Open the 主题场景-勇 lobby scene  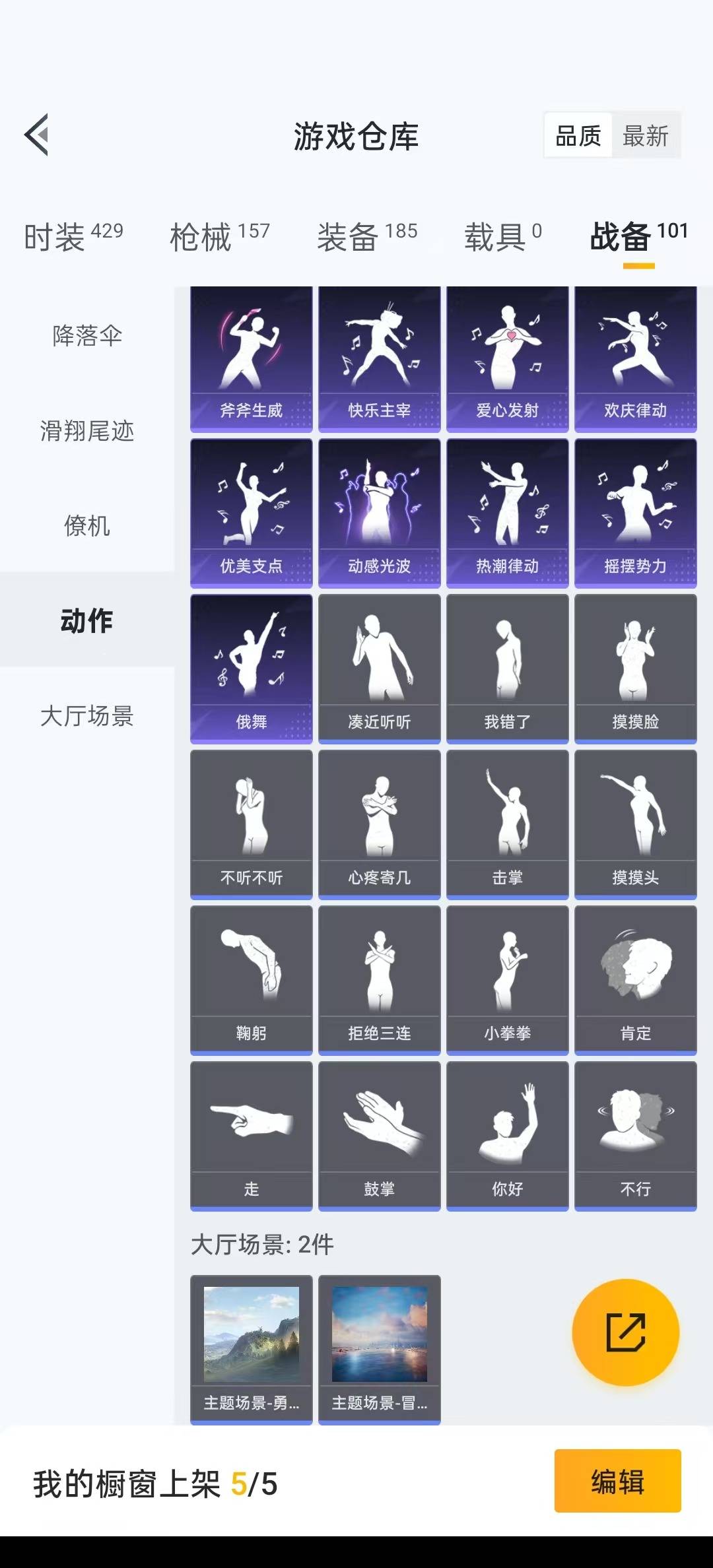click(252, 1349)
